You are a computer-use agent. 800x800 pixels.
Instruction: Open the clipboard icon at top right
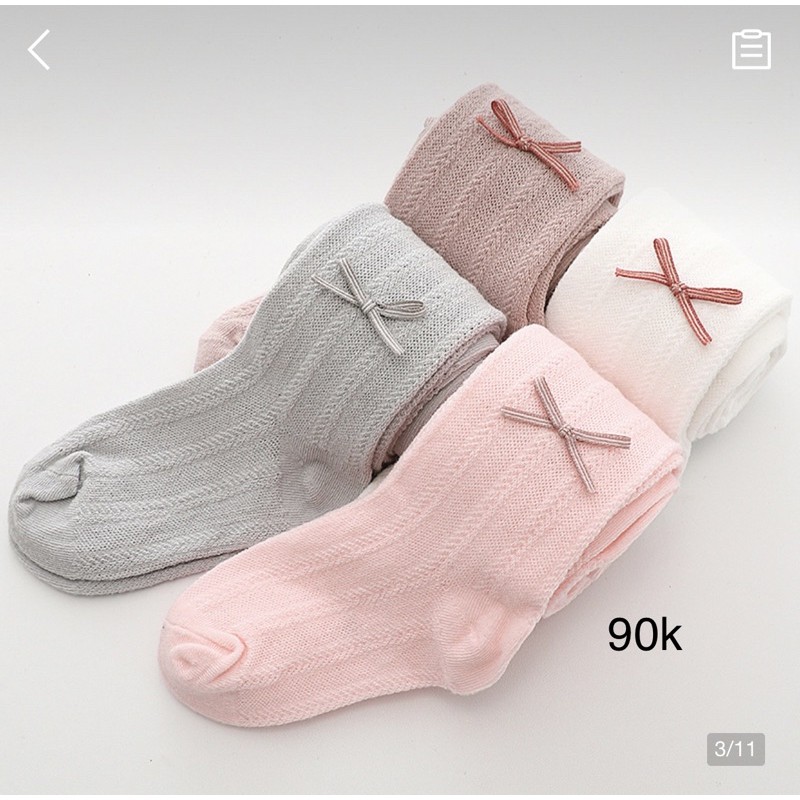coord(751,49)
